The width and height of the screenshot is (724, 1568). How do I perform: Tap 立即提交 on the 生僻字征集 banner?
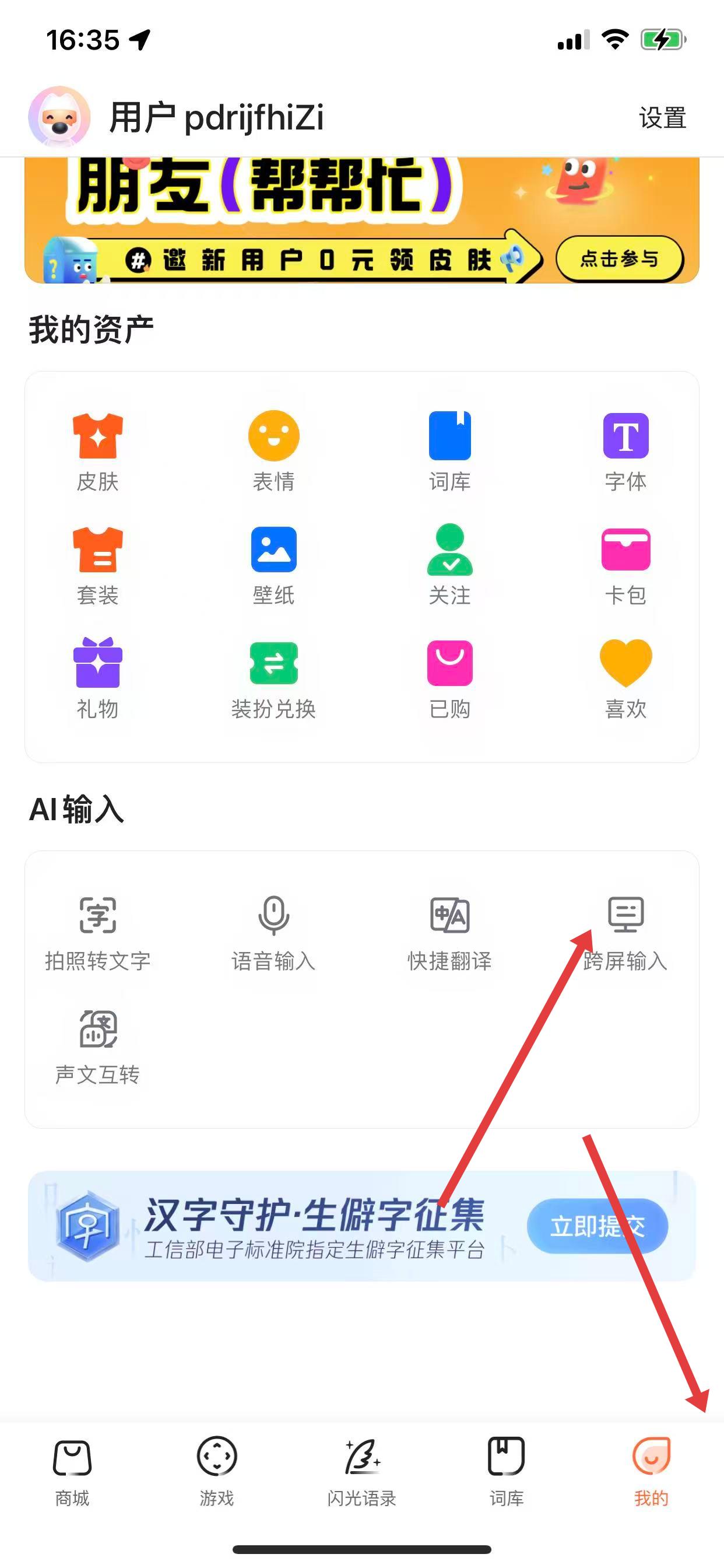(x=597, y=1226)
